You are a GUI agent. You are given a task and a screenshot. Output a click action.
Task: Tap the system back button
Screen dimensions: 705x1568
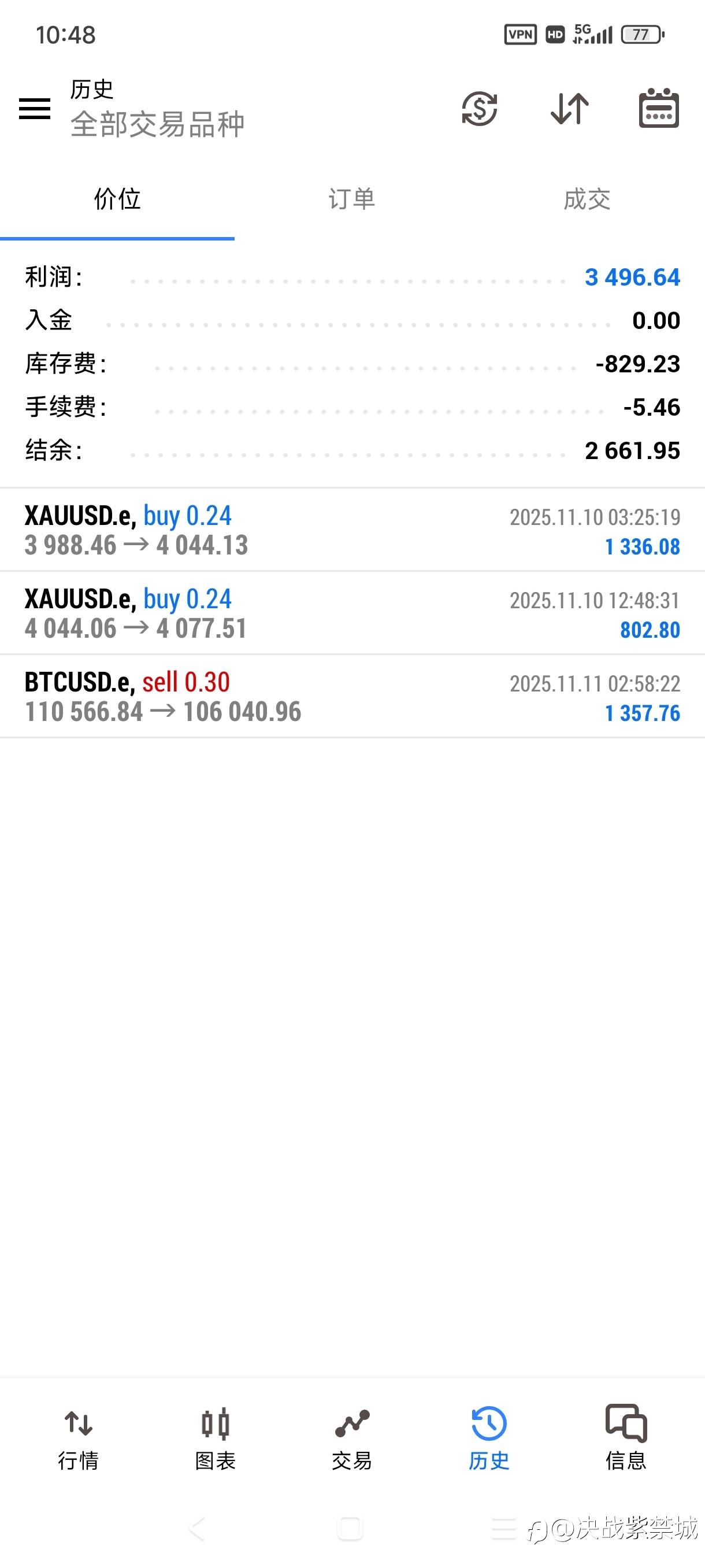pos(197,1529)
